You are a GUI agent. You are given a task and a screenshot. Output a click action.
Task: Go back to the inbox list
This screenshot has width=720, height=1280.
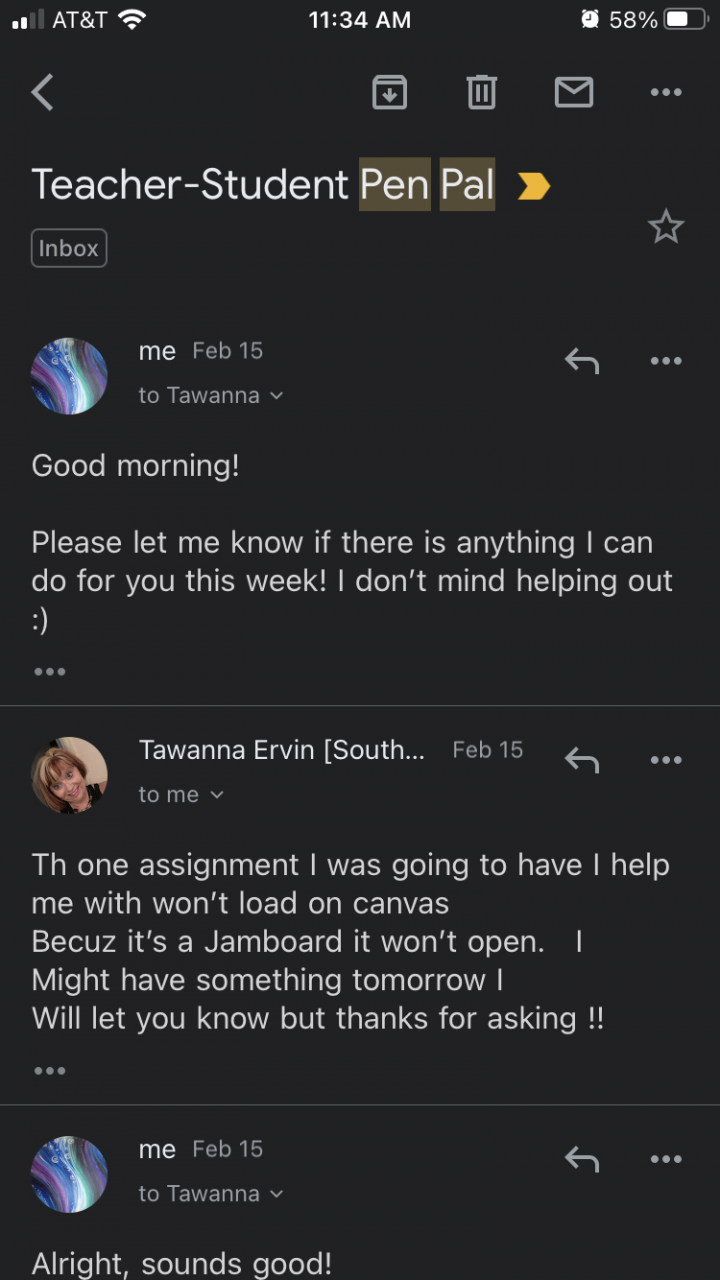tap(43, 93)
